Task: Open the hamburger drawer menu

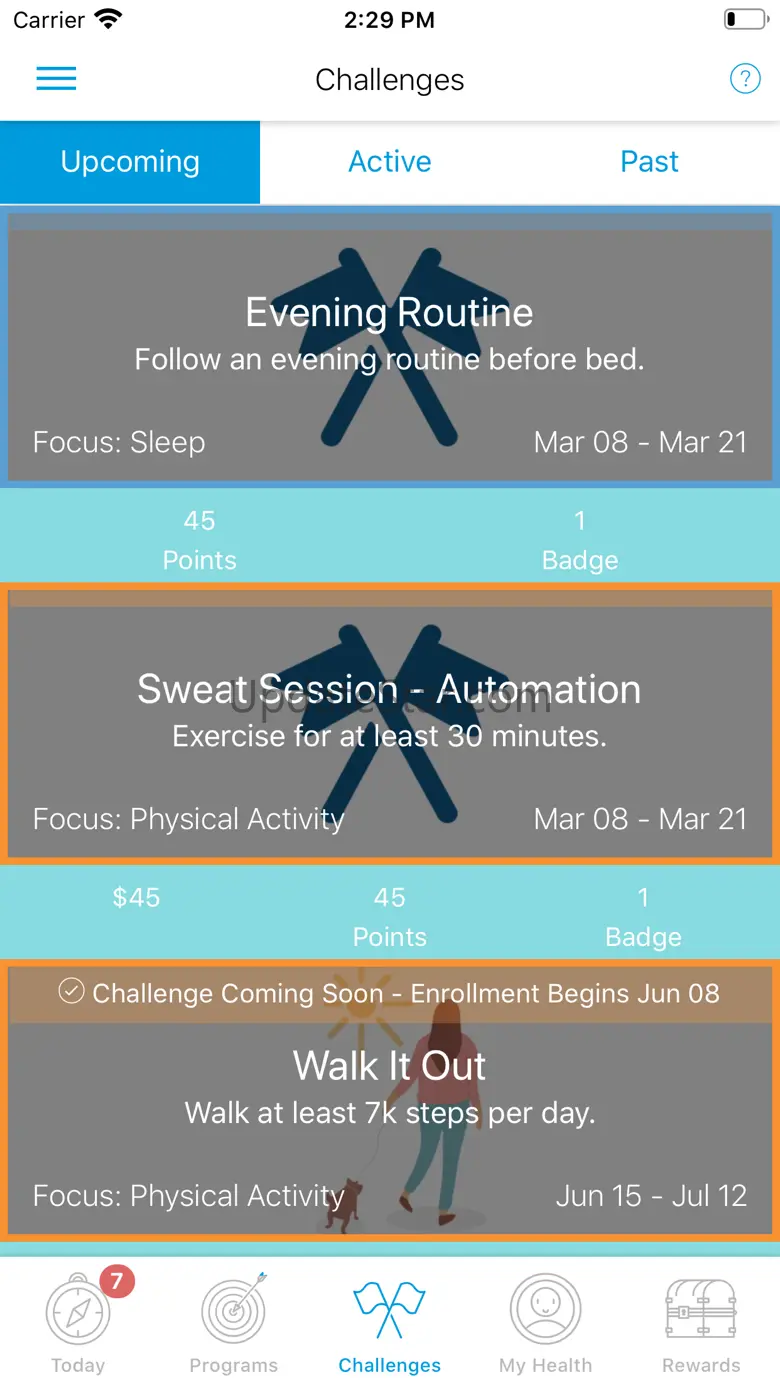Action: (x=56, y=79)
